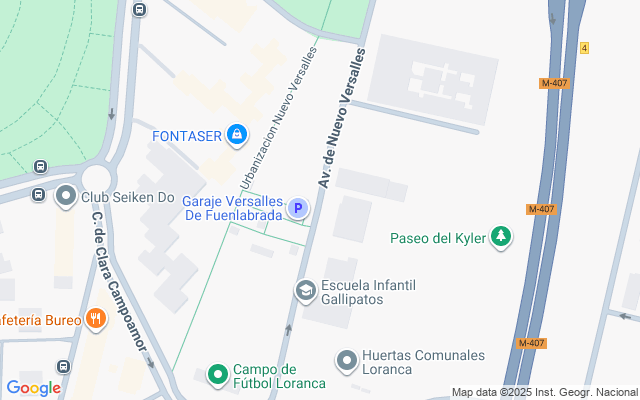
Task: Open the Paseo del Kyler park pin
Action: 500,238
